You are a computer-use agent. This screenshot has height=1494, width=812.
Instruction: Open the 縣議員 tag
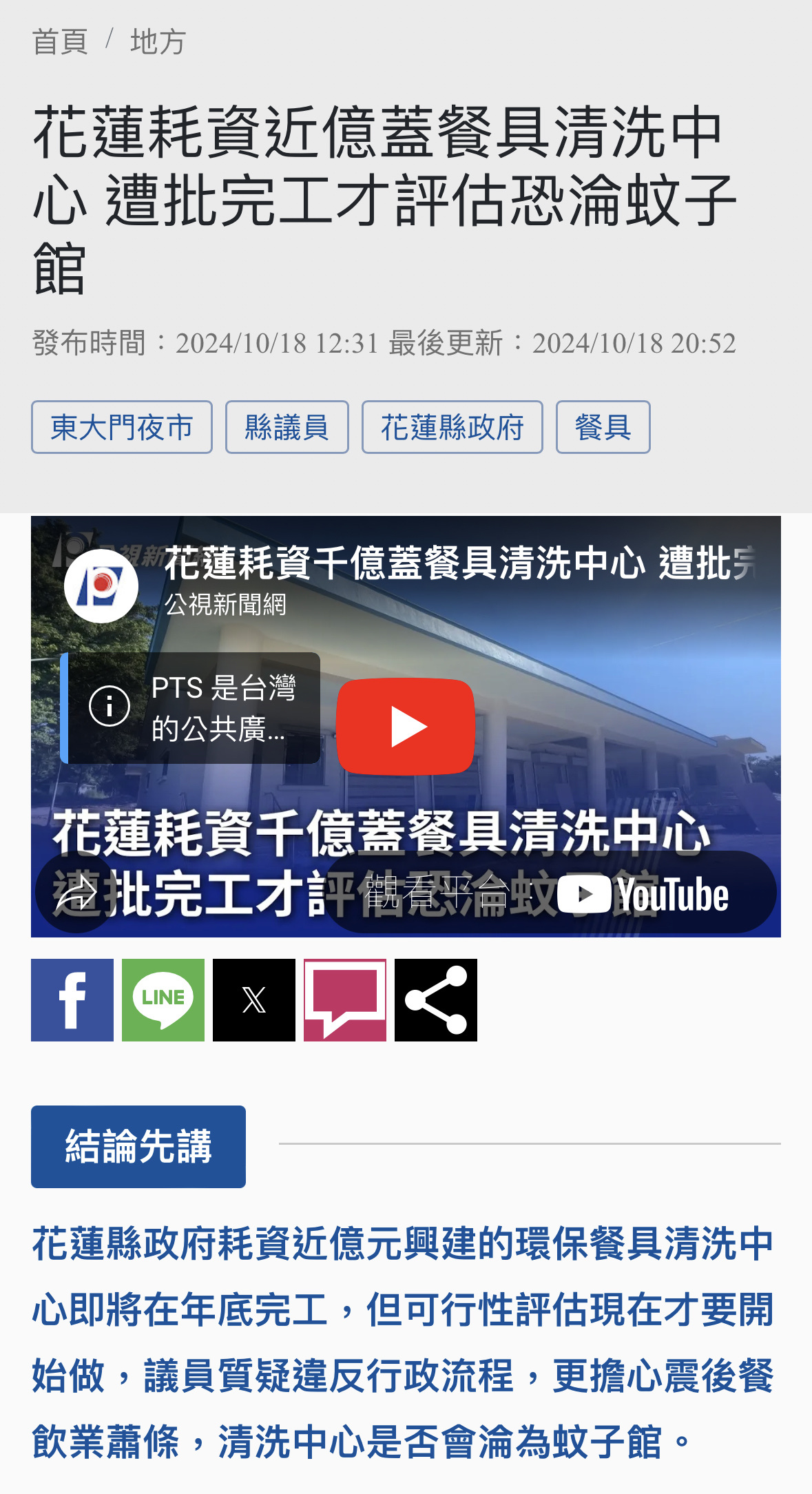(287, 427)
